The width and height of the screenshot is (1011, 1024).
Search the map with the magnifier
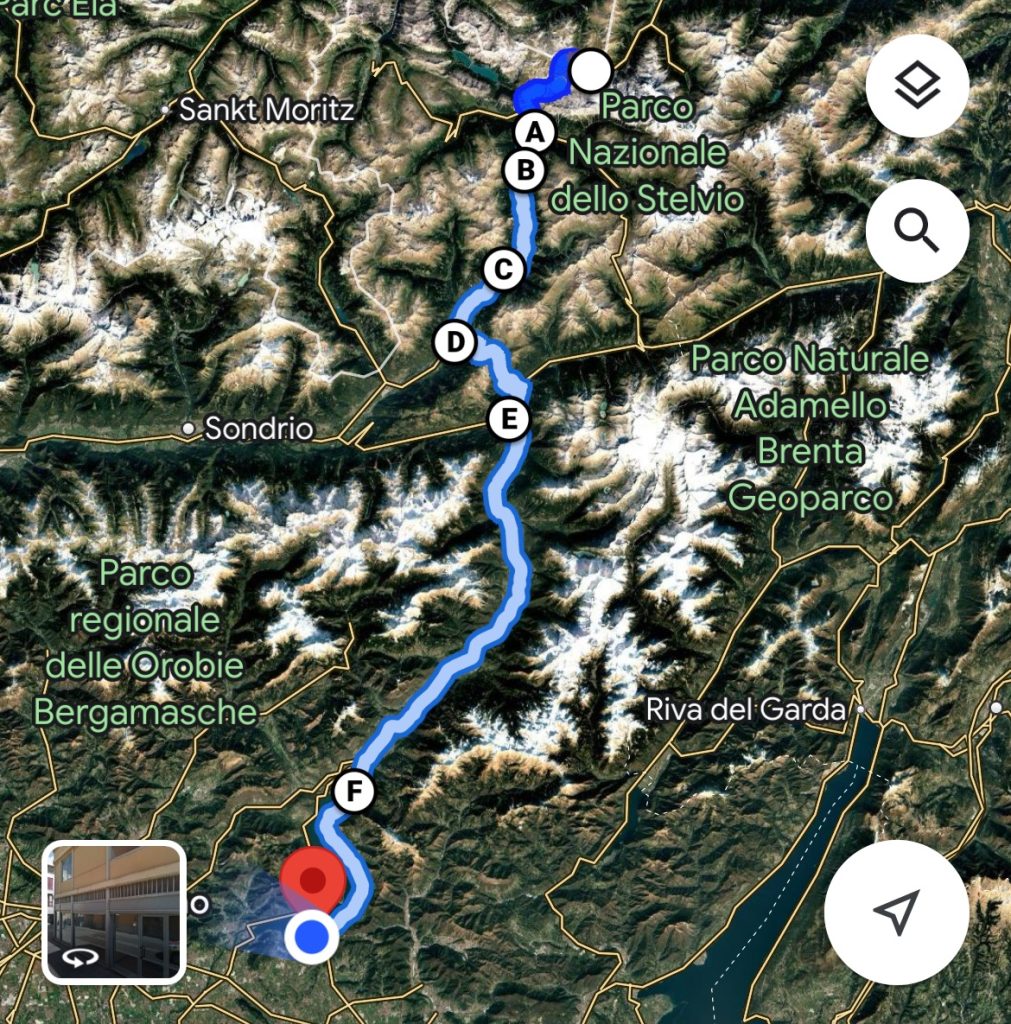coord(917,231)
